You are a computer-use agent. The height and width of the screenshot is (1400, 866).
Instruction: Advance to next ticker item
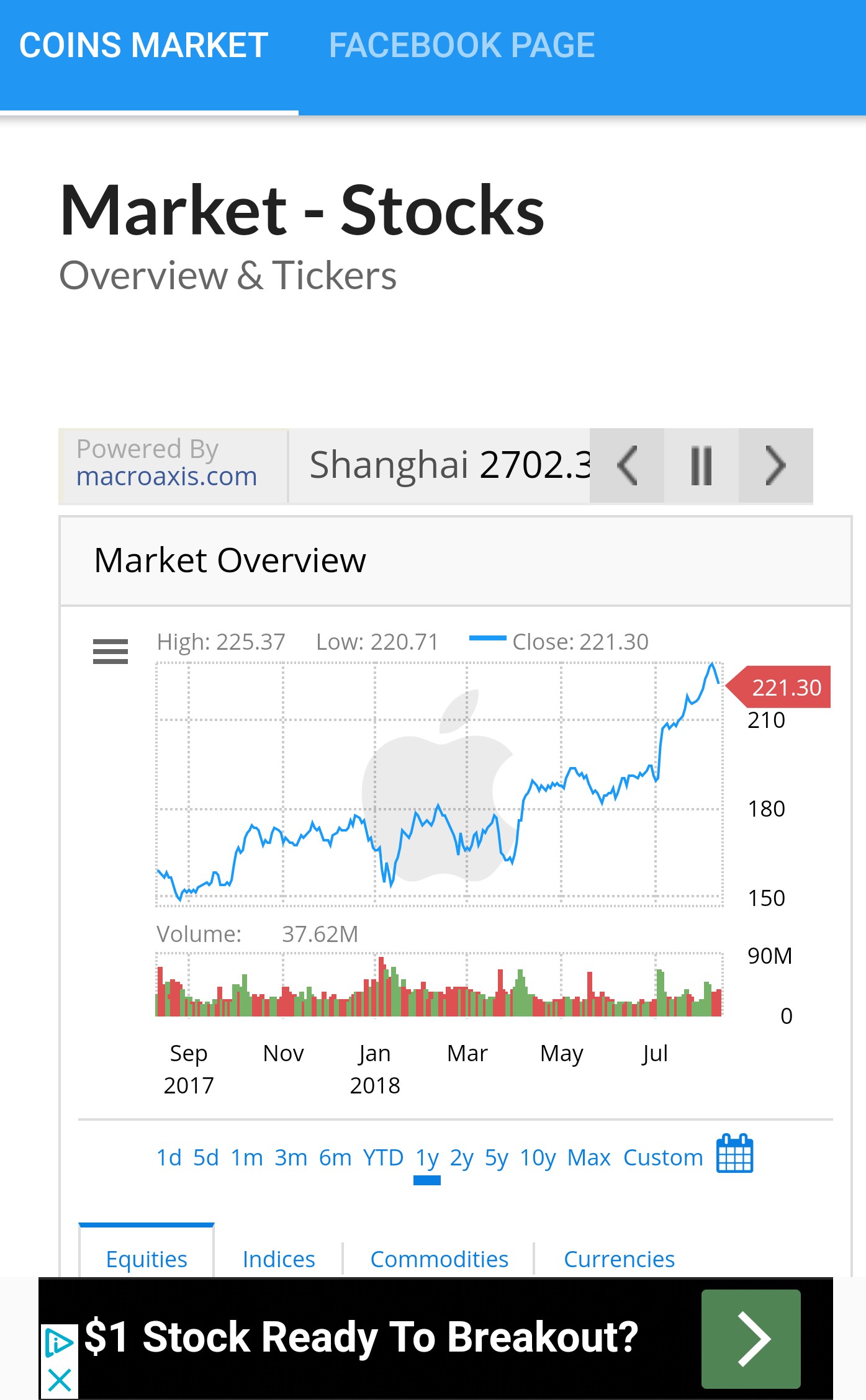point(776,465)
